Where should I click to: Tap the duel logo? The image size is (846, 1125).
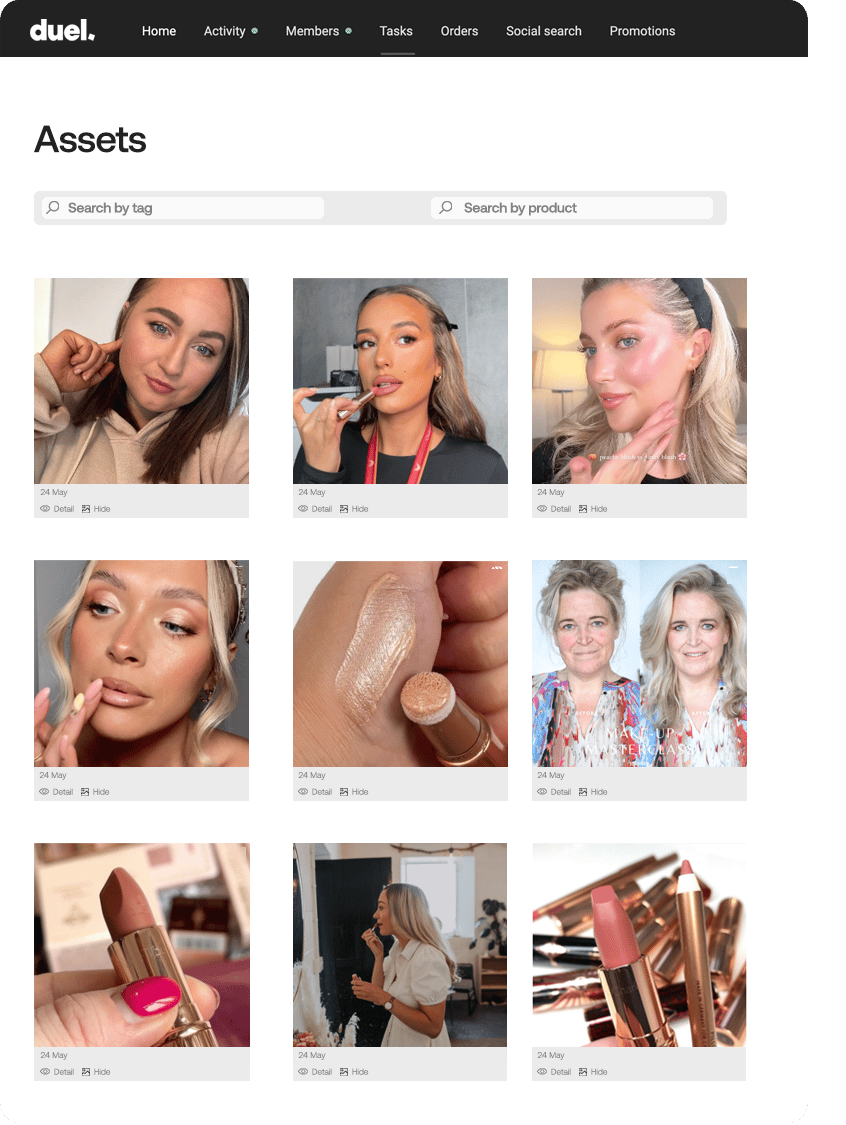coord(62,31)
